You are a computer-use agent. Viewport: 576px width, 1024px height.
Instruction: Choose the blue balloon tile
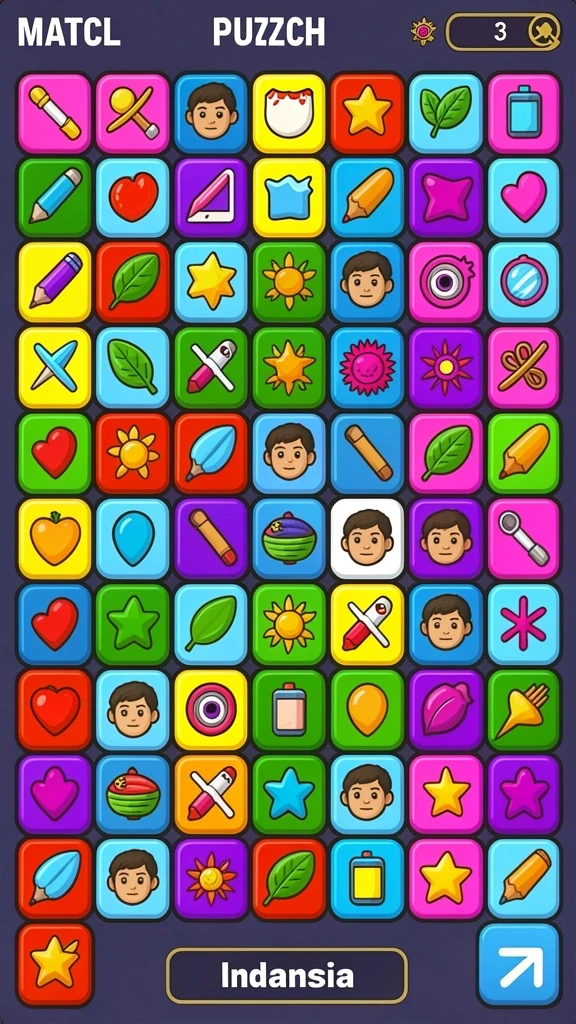click(x=133, y=539)
